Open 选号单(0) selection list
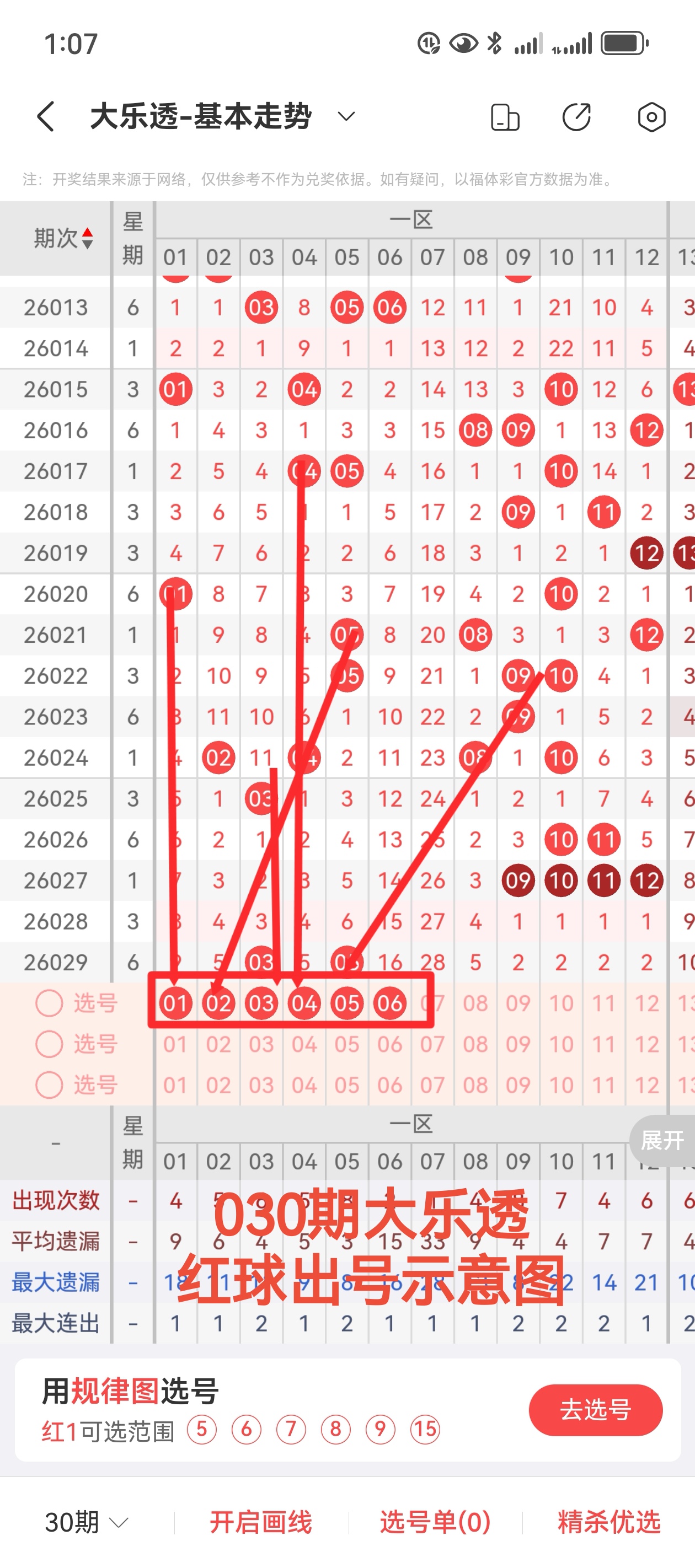Screen dimensions: 695x1568 point(435,1522)
